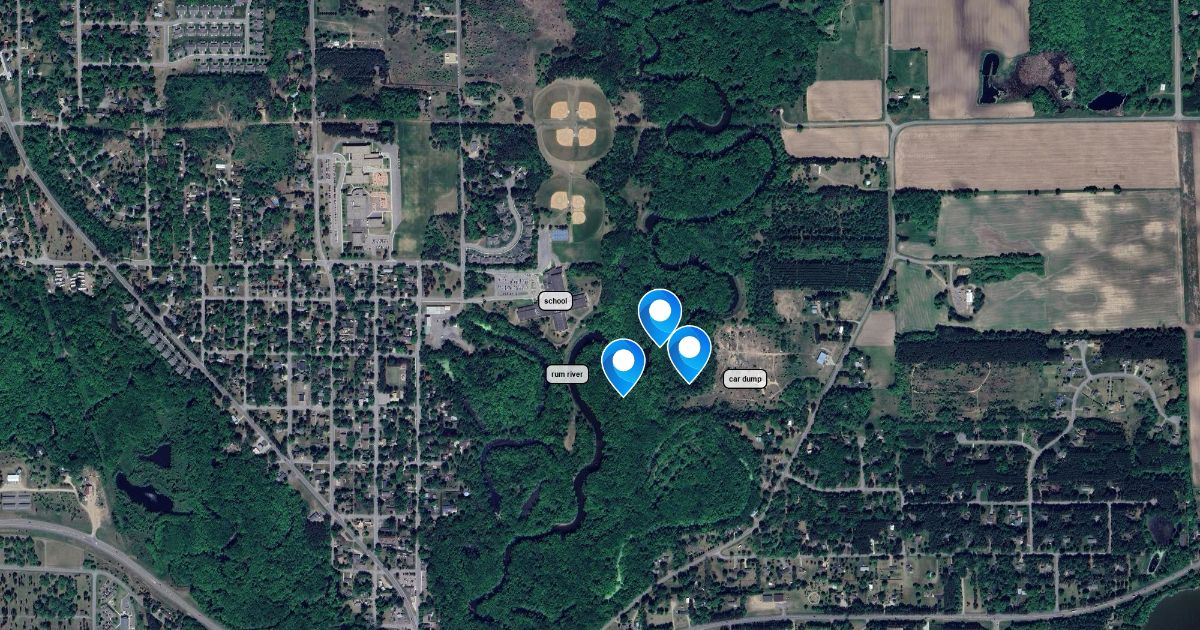Image resolution: width=1200 pixels, height=630 pixels.
Task: Select the map pin next to car dump label
Action: click(x=689, y=349)
